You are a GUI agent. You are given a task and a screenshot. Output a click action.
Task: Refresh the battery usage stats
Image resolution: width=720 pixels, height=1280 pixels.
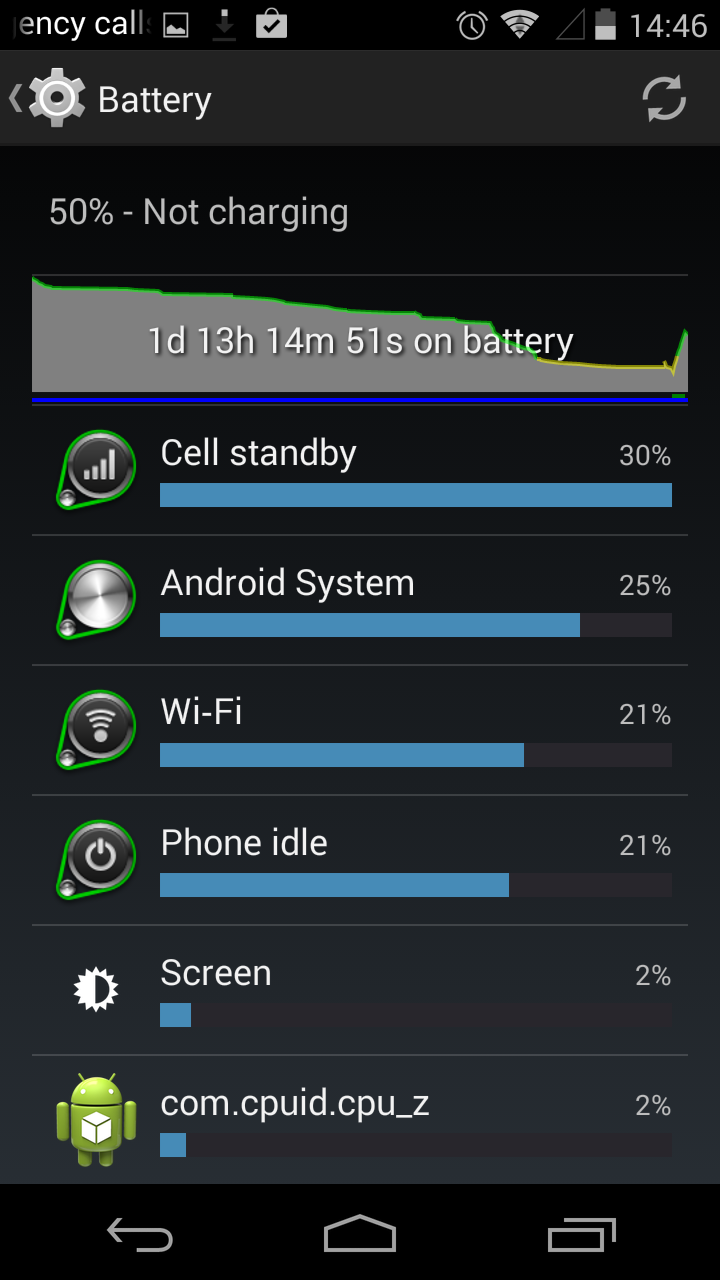point(664,99)
